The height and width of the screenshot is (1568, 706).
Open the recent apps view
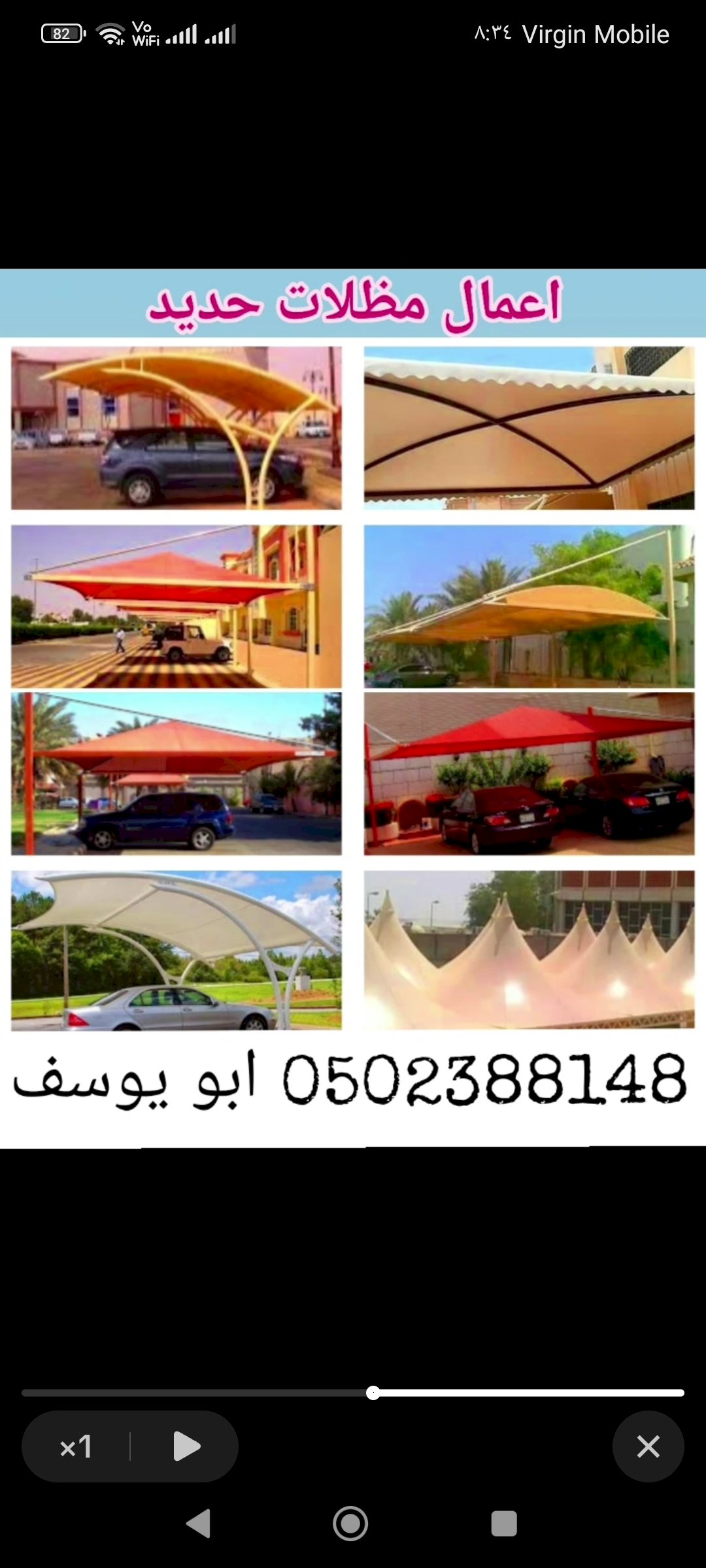pyautogui.click(x=504, y=1523)
